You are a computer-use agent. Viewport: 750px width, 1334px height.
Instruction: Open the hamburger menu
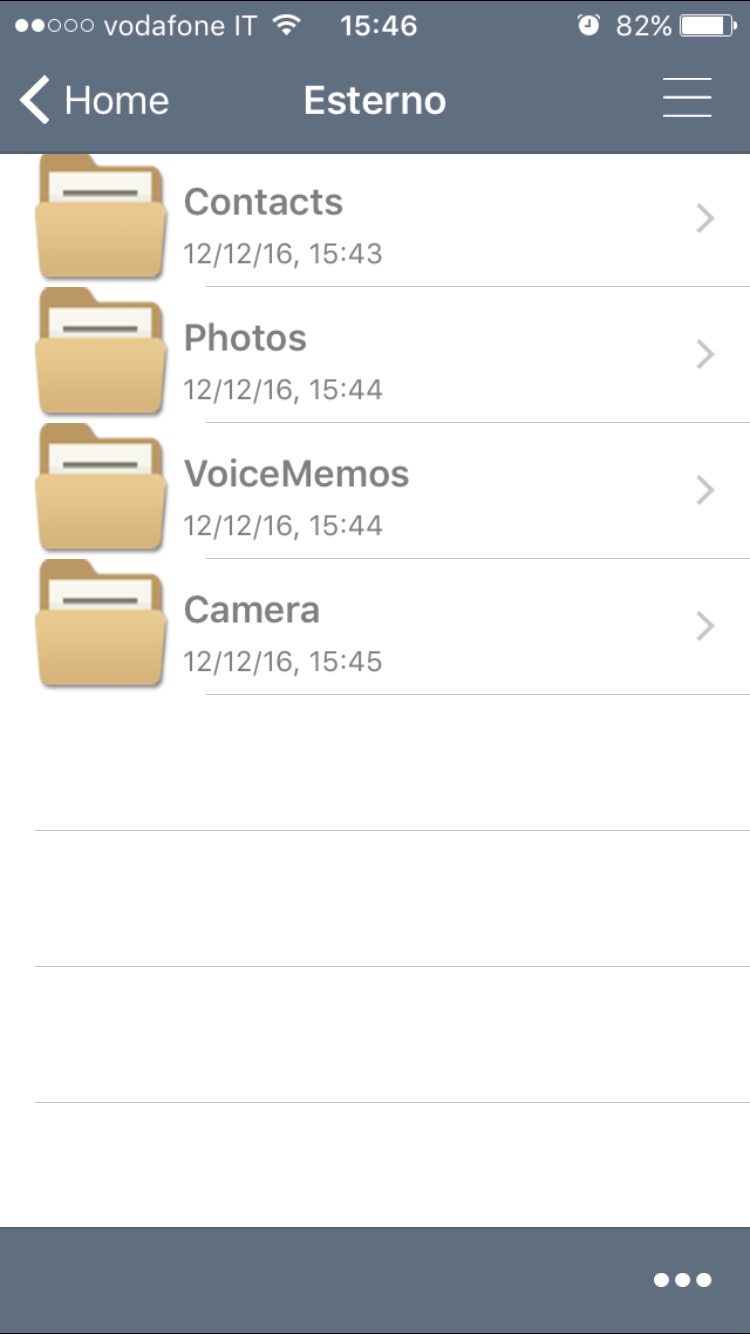[687, 99]
